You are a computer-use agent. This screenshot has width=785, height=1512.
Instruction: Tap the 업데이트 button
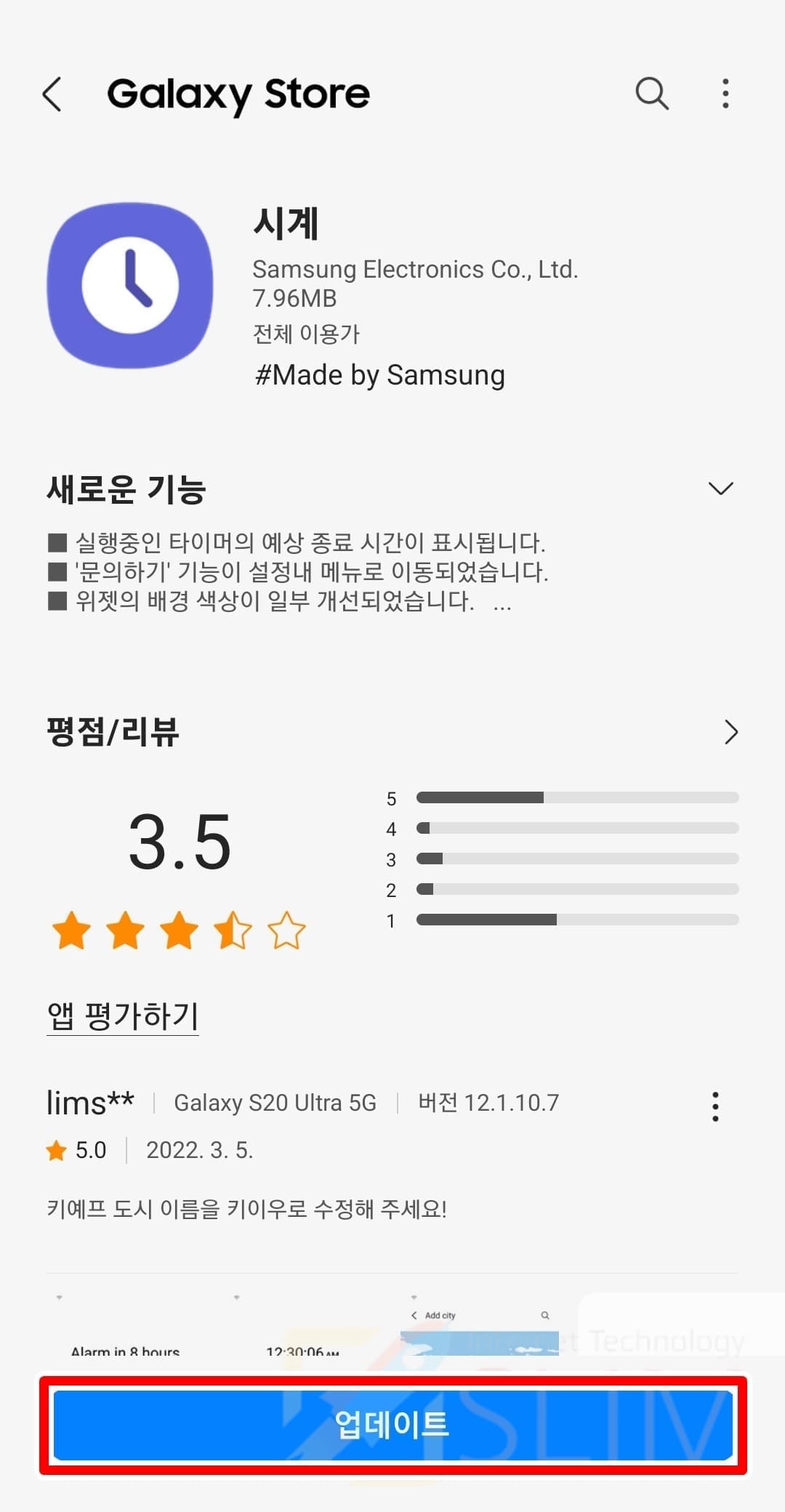392,1425
